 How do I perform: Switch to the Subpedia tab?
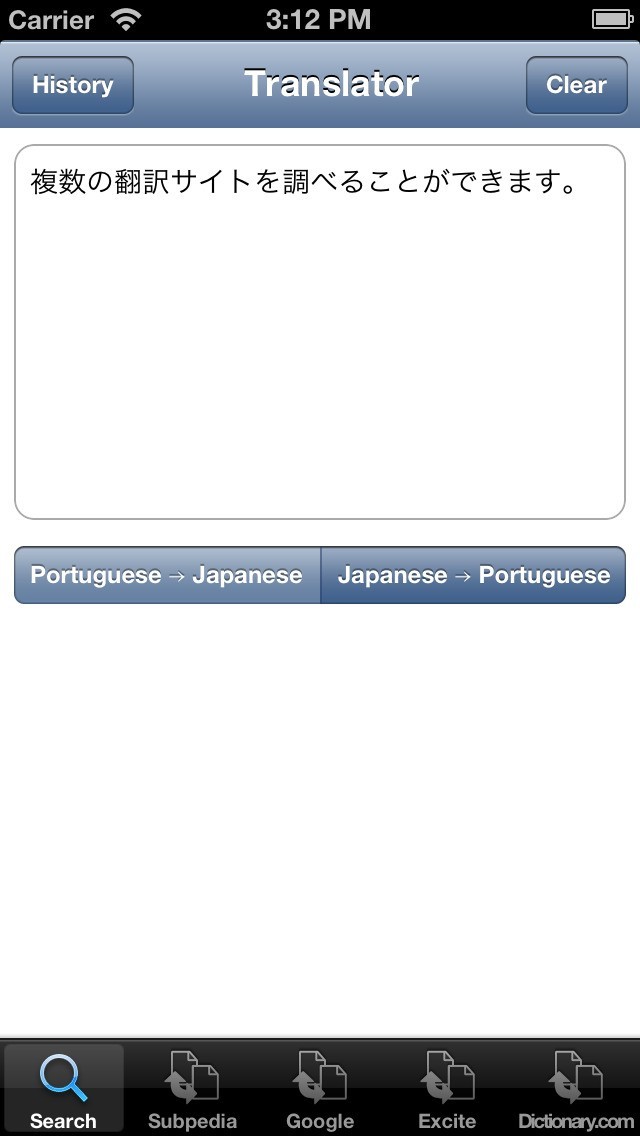192,1090
